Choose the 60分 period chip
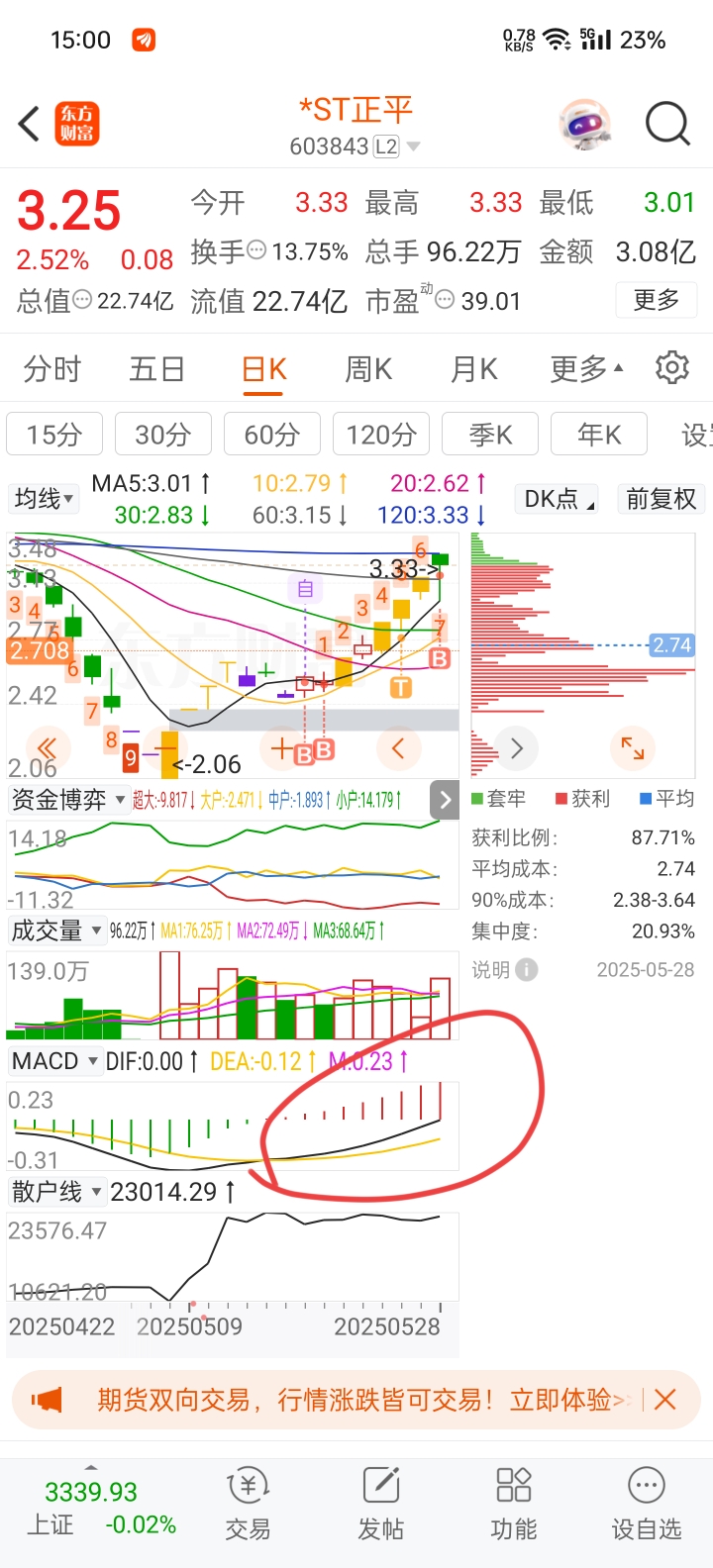This screenshot has width=713, height=1568. tap(272, 434)
